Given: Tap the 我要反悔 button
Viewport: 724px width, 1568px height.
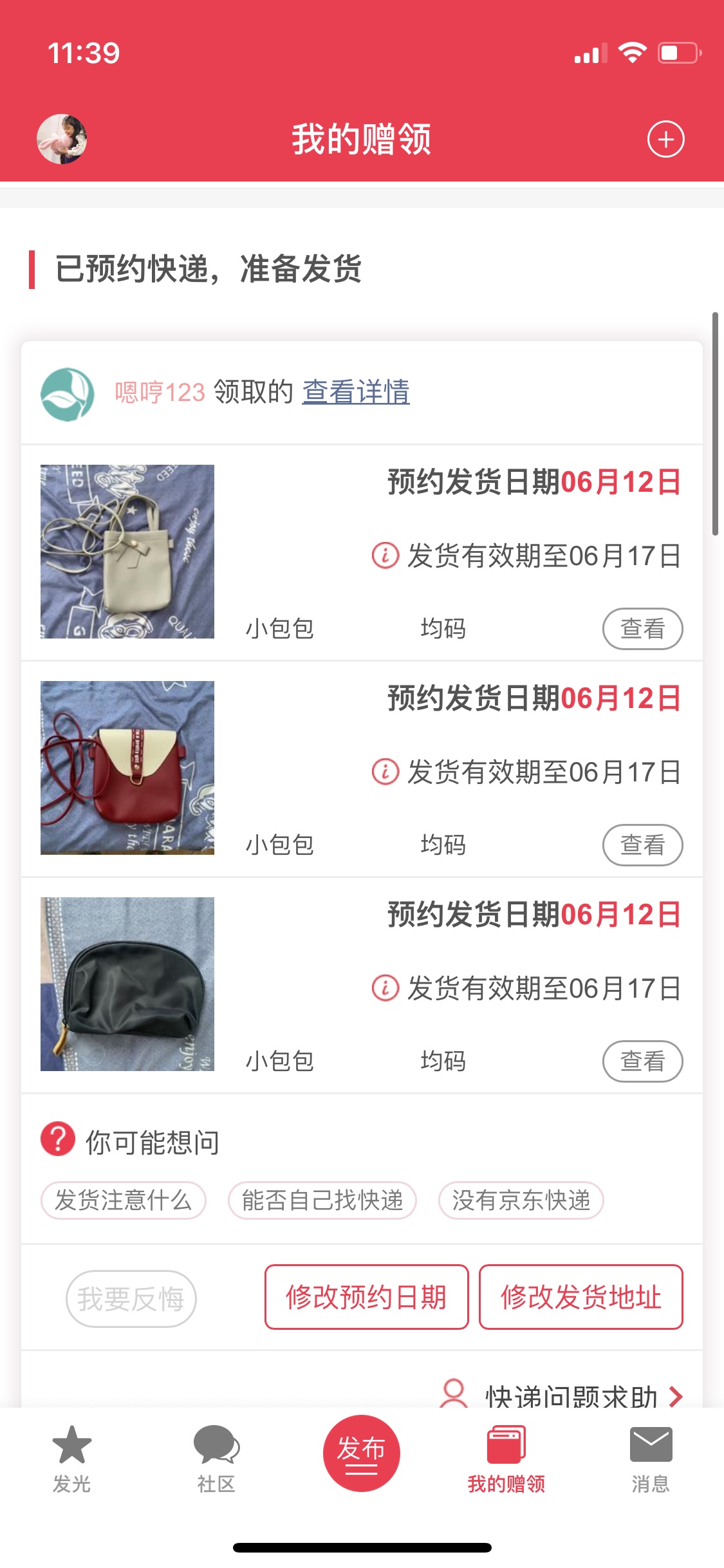Looking at the screenshot, I should (131, 1298).
